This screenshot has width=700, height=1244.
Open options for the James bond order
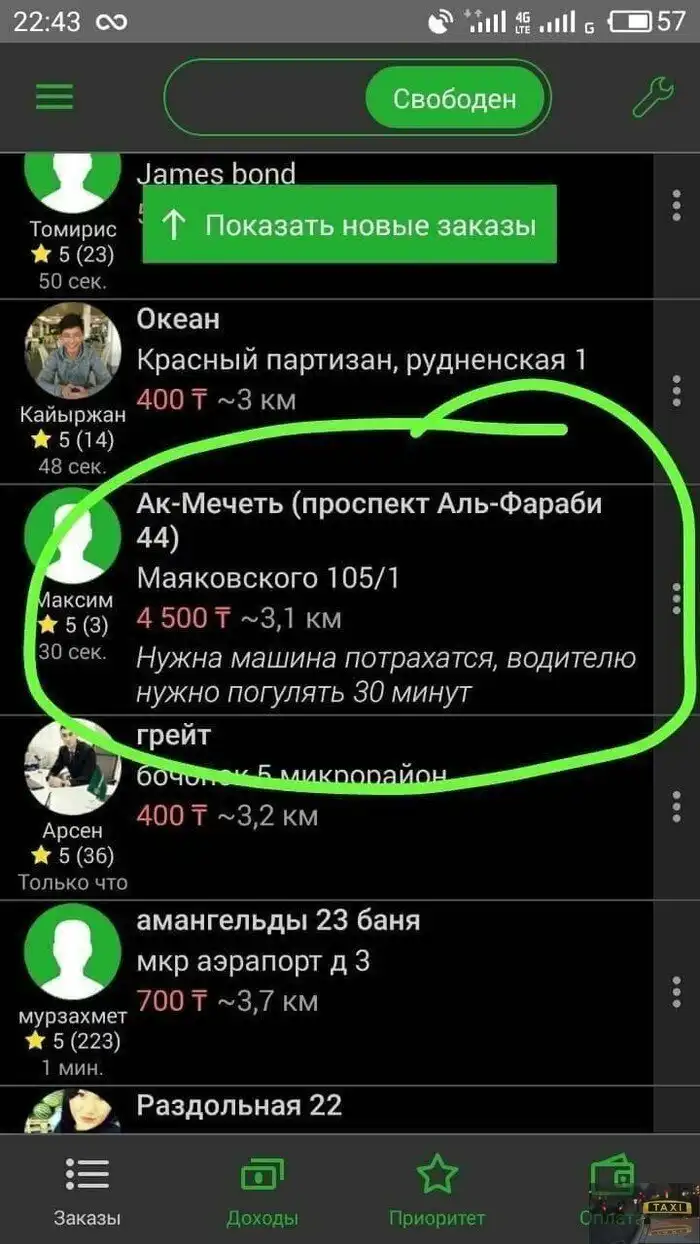(677, 205)
